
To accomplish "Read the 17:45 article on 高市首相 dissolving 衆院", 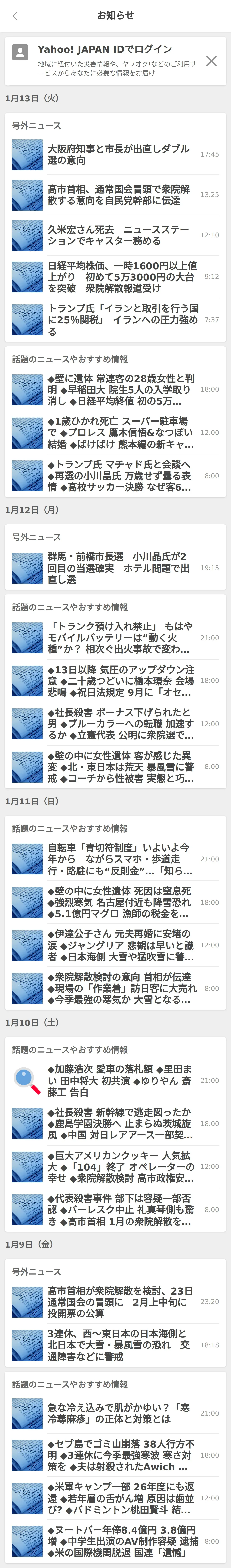I will (118, 195).
